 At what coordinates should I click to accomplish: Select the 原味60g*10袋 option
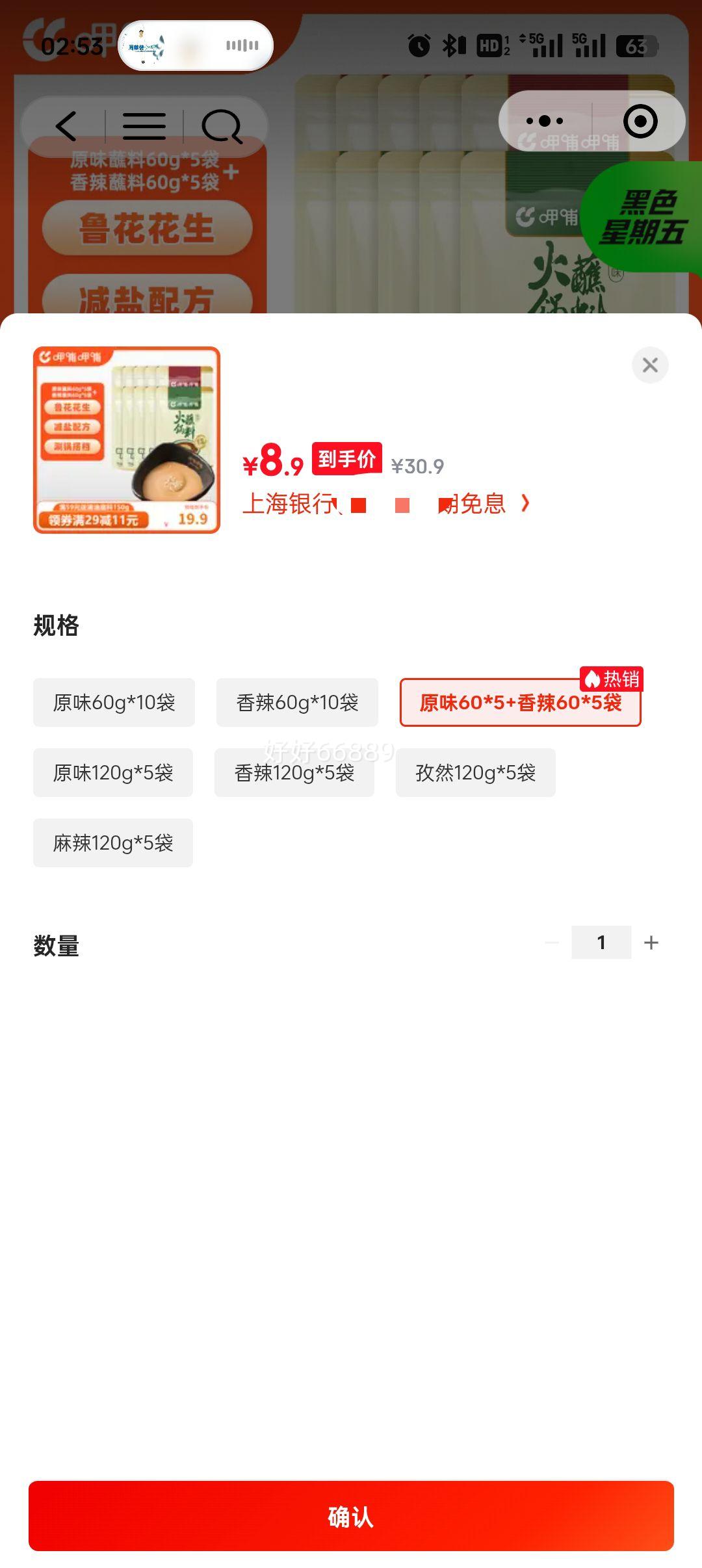pos(114,703)
